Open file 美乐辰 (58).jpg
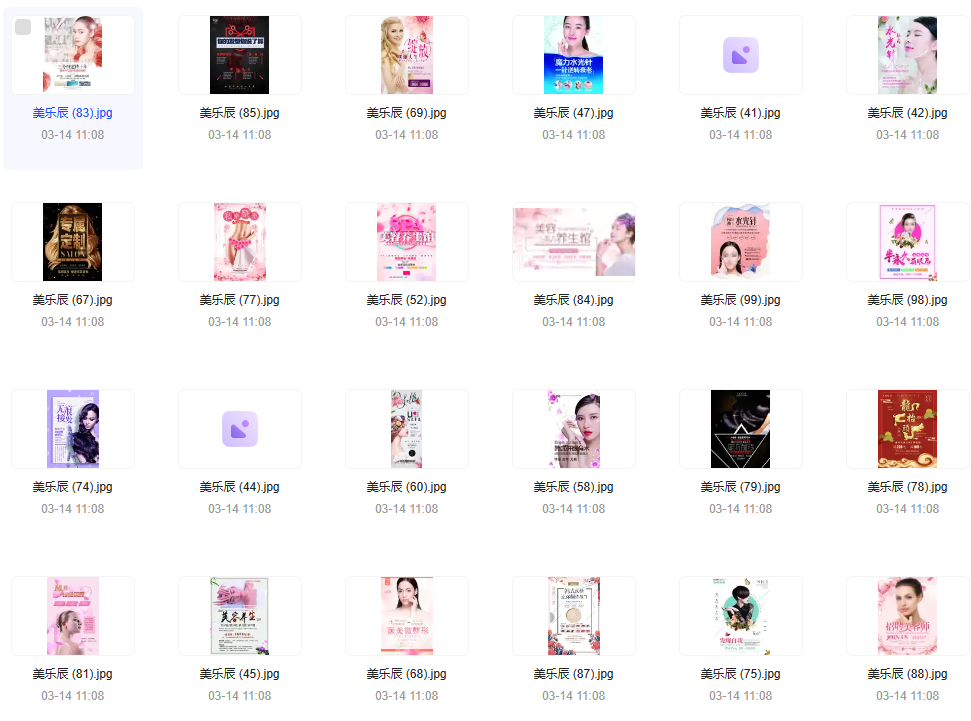The image size is (971, 721). 574,429
